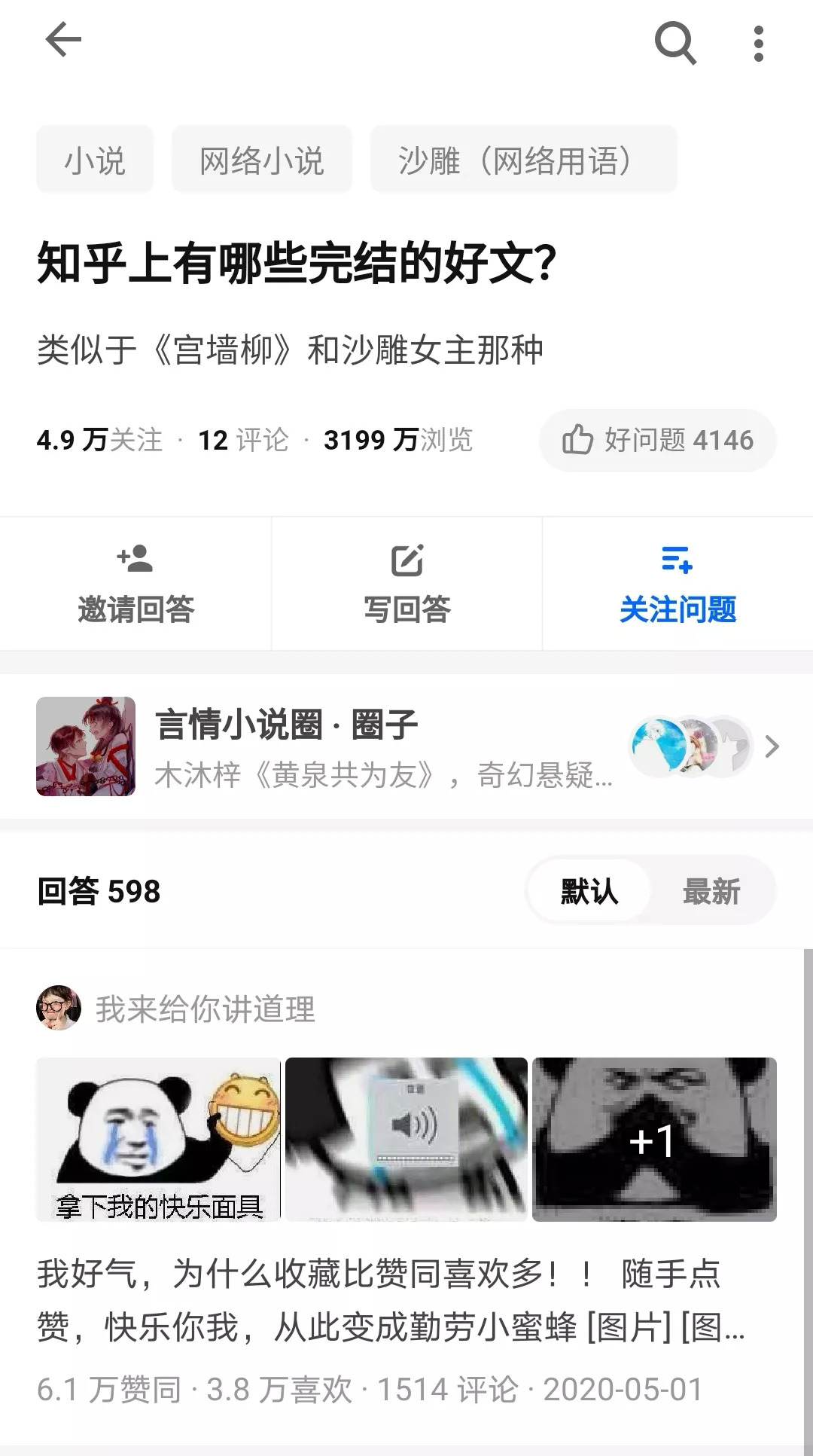This screenshot has height=1456, width=813.
Task: Switch to 默认 sorting
Action: tap(589, 892)
